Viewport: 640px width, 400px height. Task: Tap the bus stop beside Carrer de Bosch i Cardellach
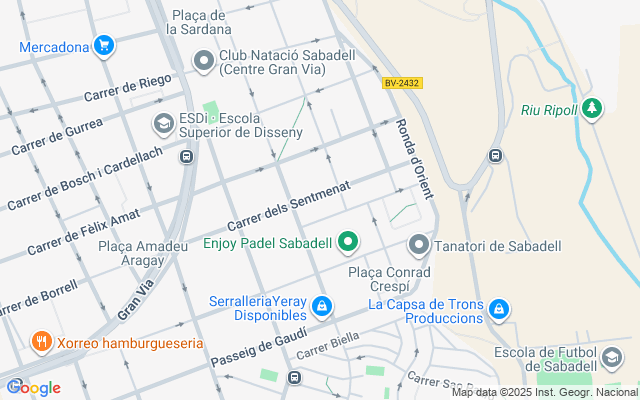[186, 157]
